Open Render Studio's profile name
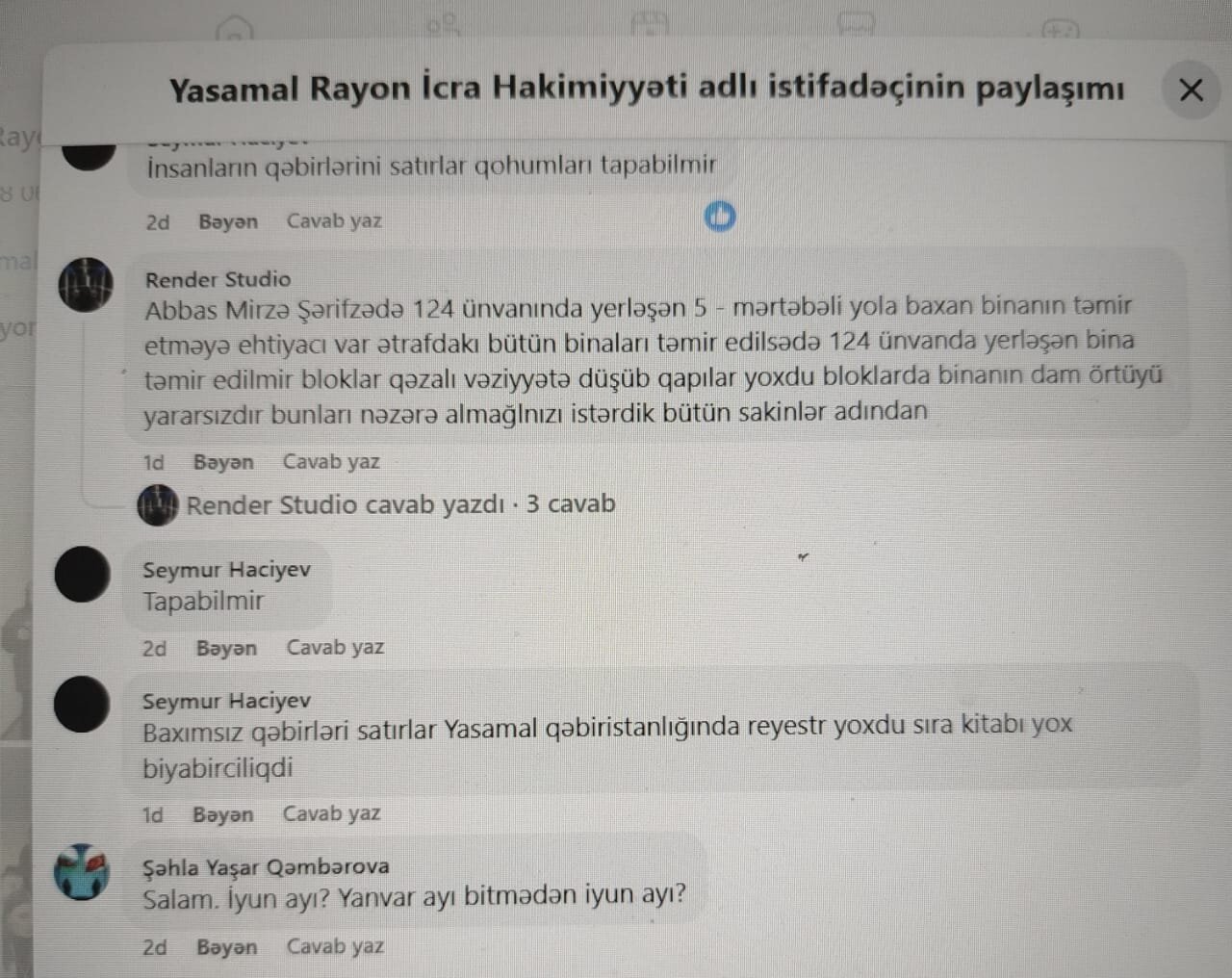Viewport: 1232px width, 978px height. pos(218,279)
